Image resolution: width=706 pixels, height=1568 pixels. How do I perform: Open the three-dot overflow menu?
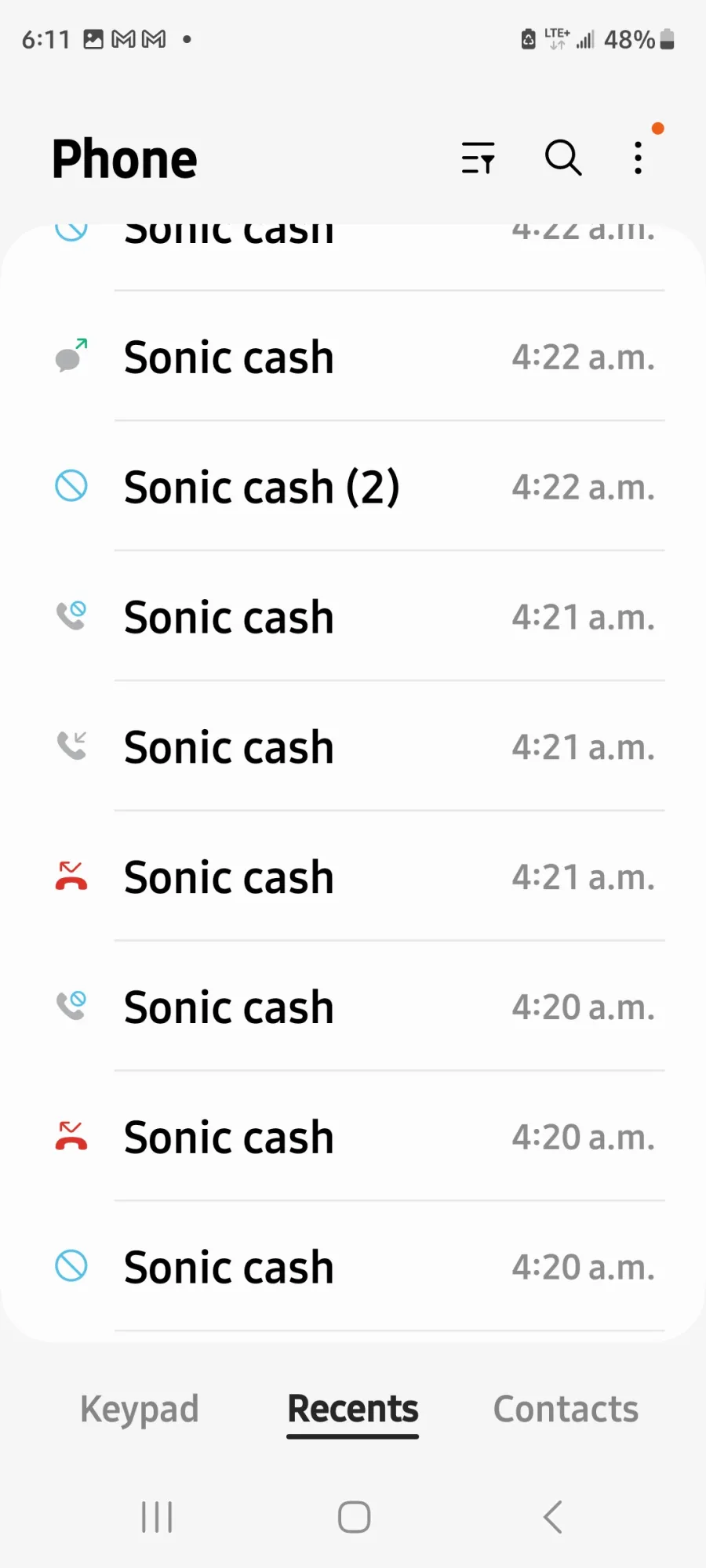pos(639,158)
